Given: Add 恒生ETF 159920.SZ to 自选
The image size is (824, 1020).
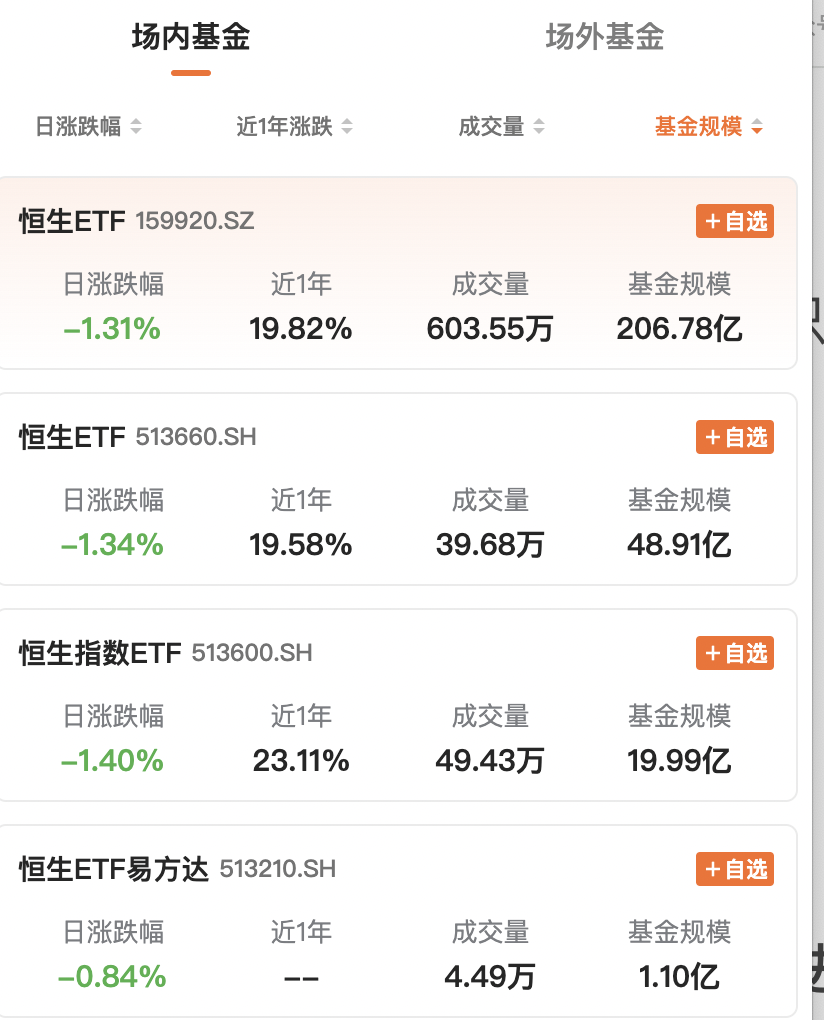Looking at the screenshot, I should 735,222.
